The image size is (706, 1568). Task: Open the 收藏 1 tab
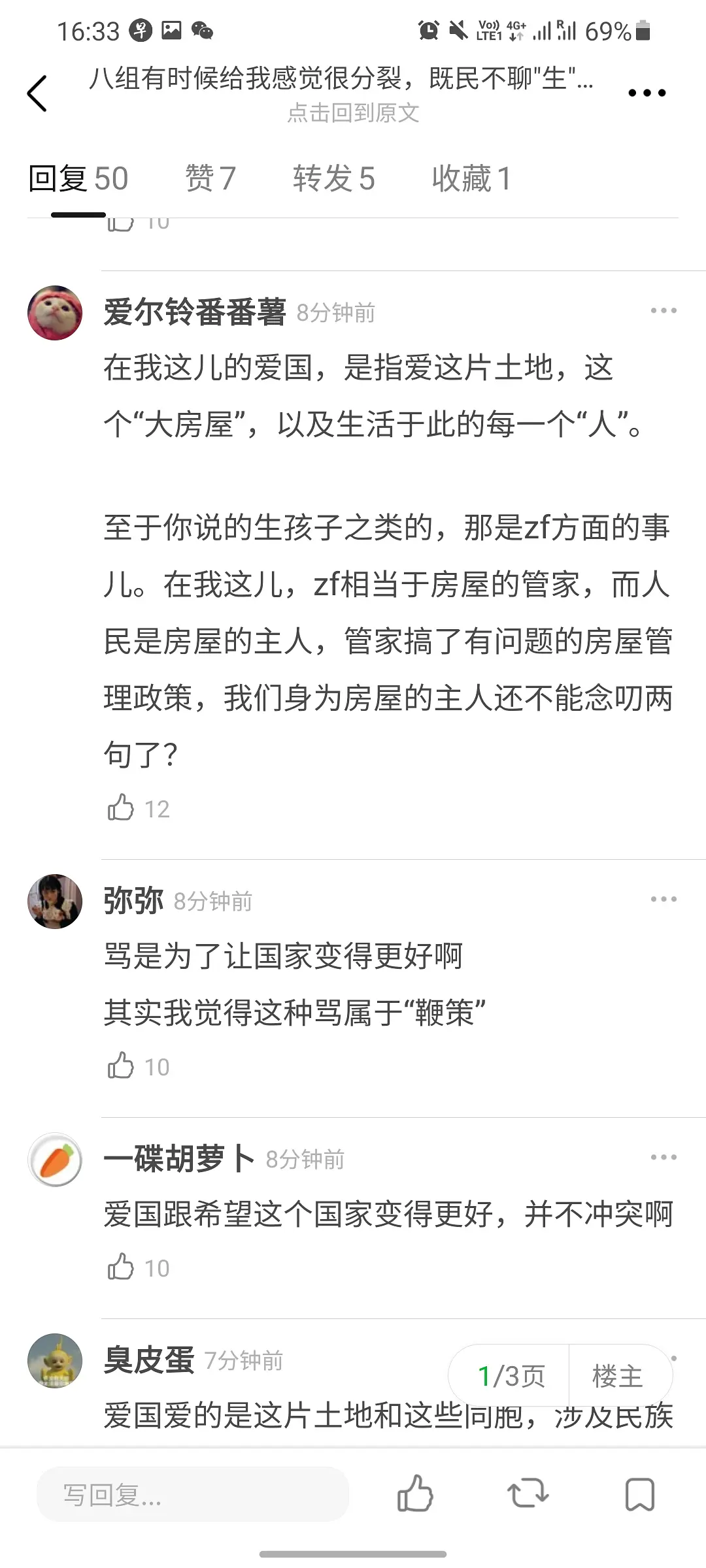click(471, 178)
